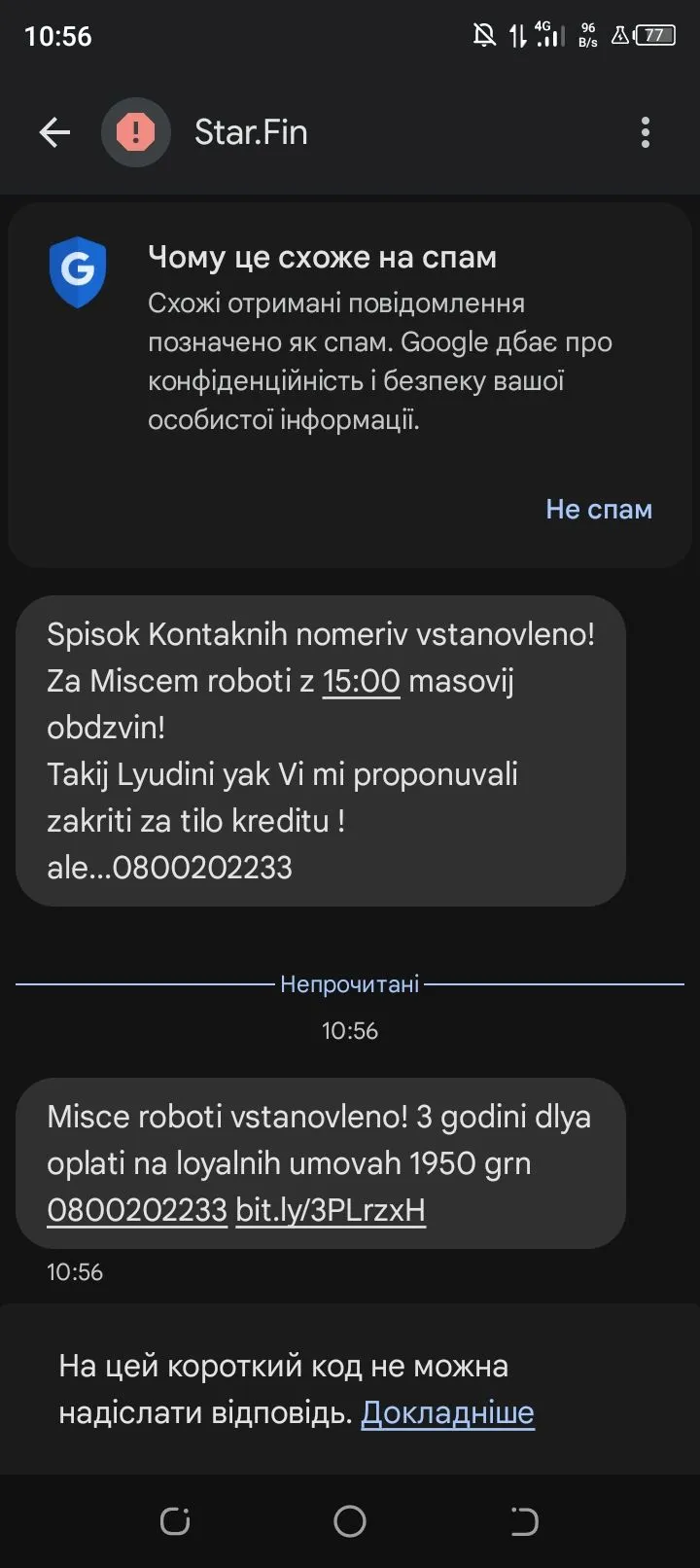The width and height of the screenshot is (700, 1568).
Task: Open the Докладніше link
Action: click(x=447, y=1412)
